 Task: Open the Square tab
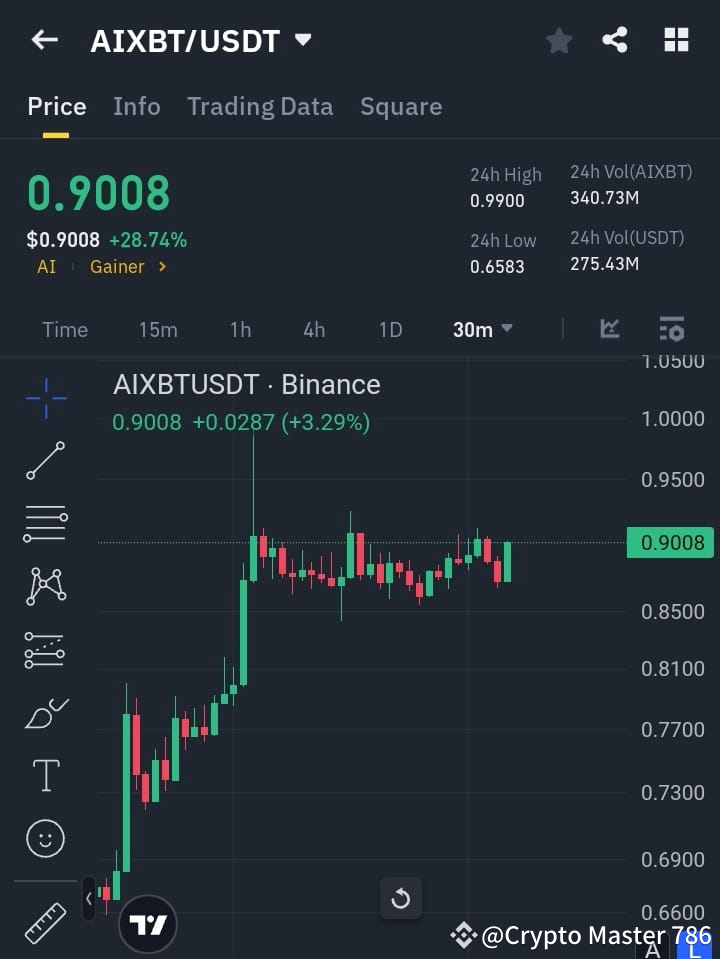coord(401,106)
